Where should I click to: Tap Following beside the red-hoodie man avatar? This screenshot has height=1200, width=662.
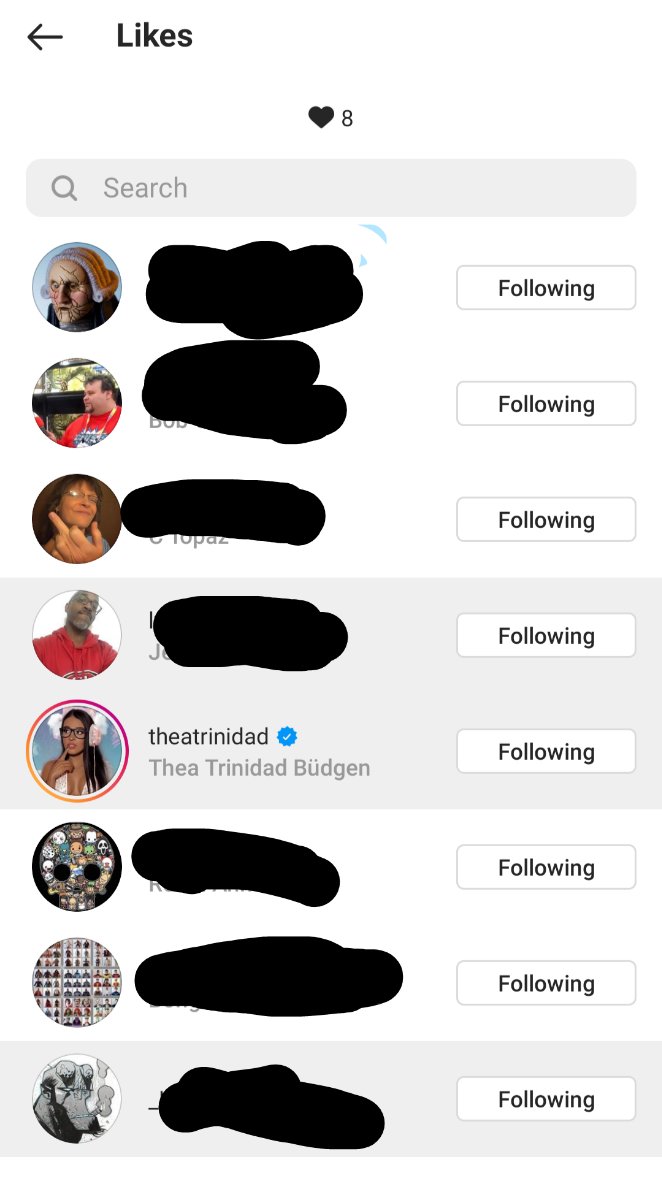click(x=546, y=636)
